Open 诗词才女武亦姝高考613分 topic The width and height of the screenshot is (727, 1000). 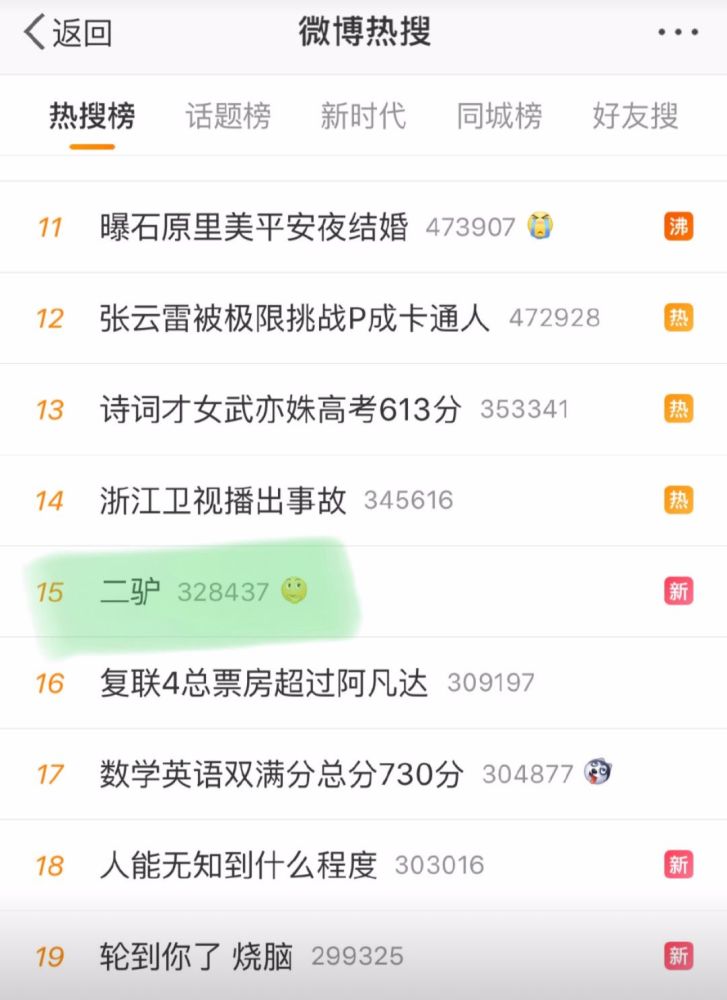pyautogui.click(x=280, y=409)
